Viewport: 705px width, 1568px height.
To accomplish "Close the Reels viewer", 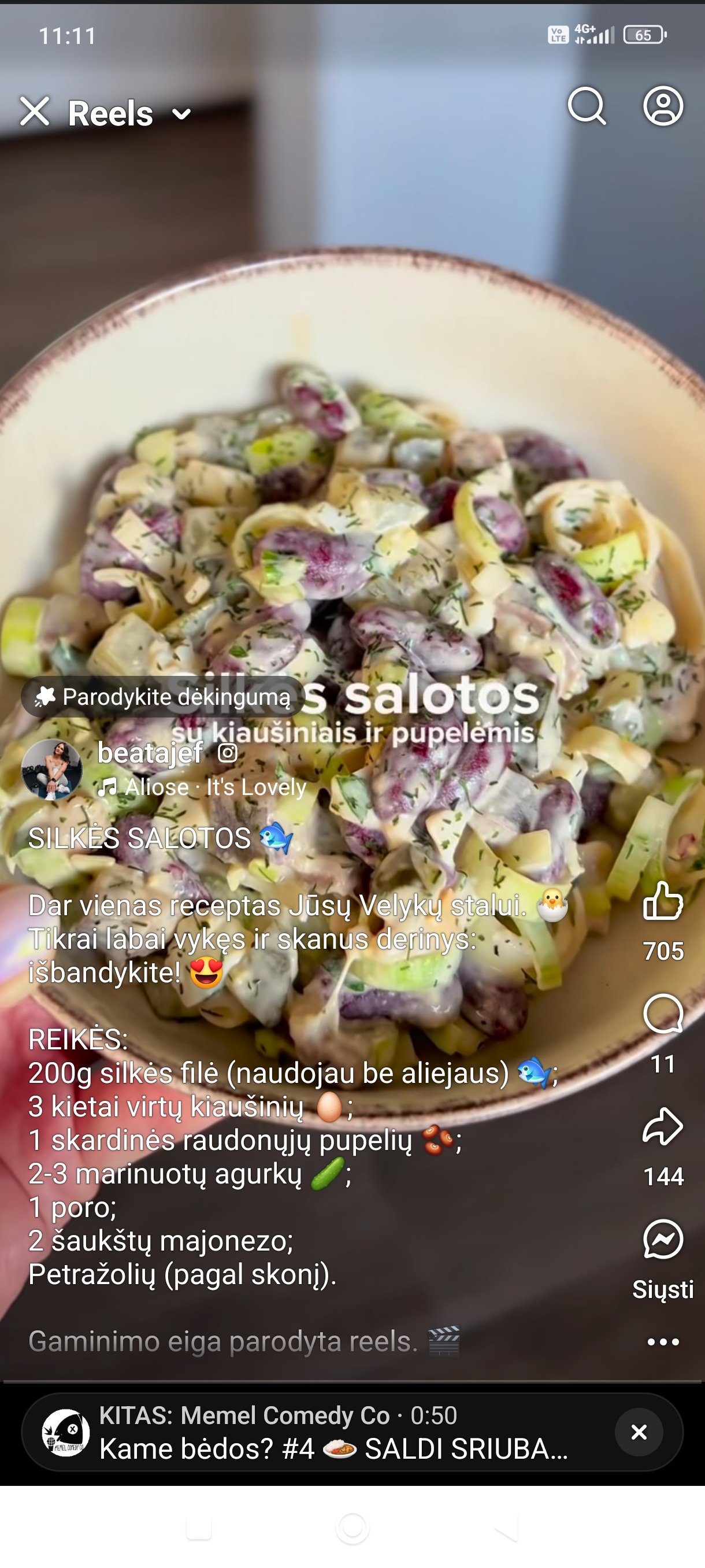I will pyautogui.click(x=35, y=112).
